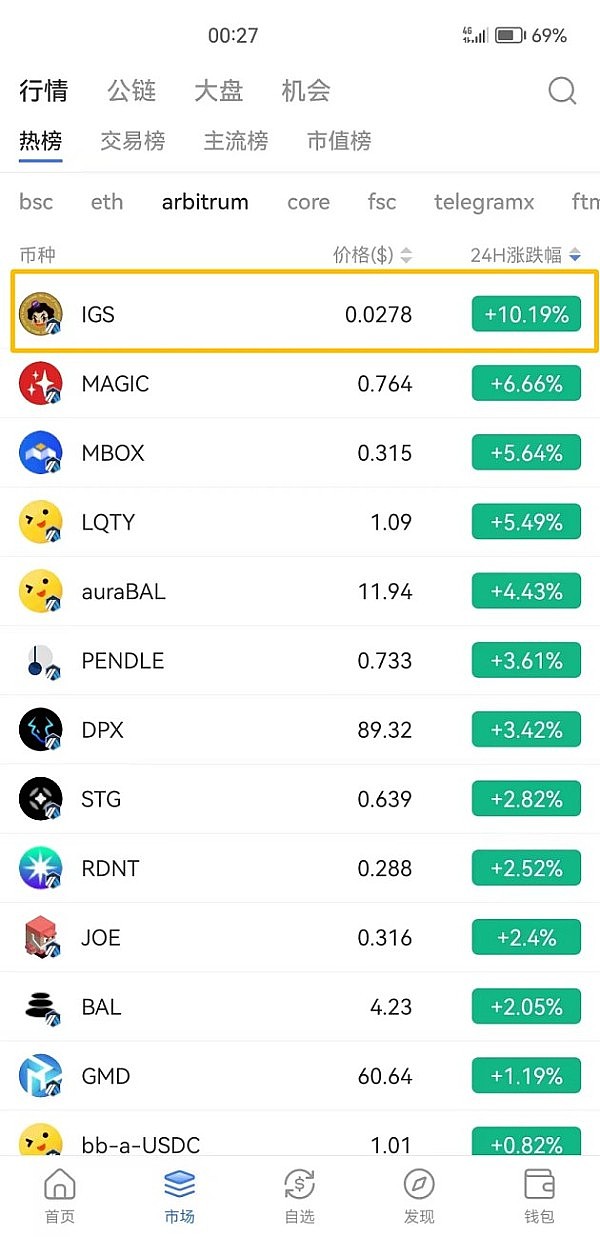
Task: Filter the list by eth chain
Action: (x=107, y=202)
